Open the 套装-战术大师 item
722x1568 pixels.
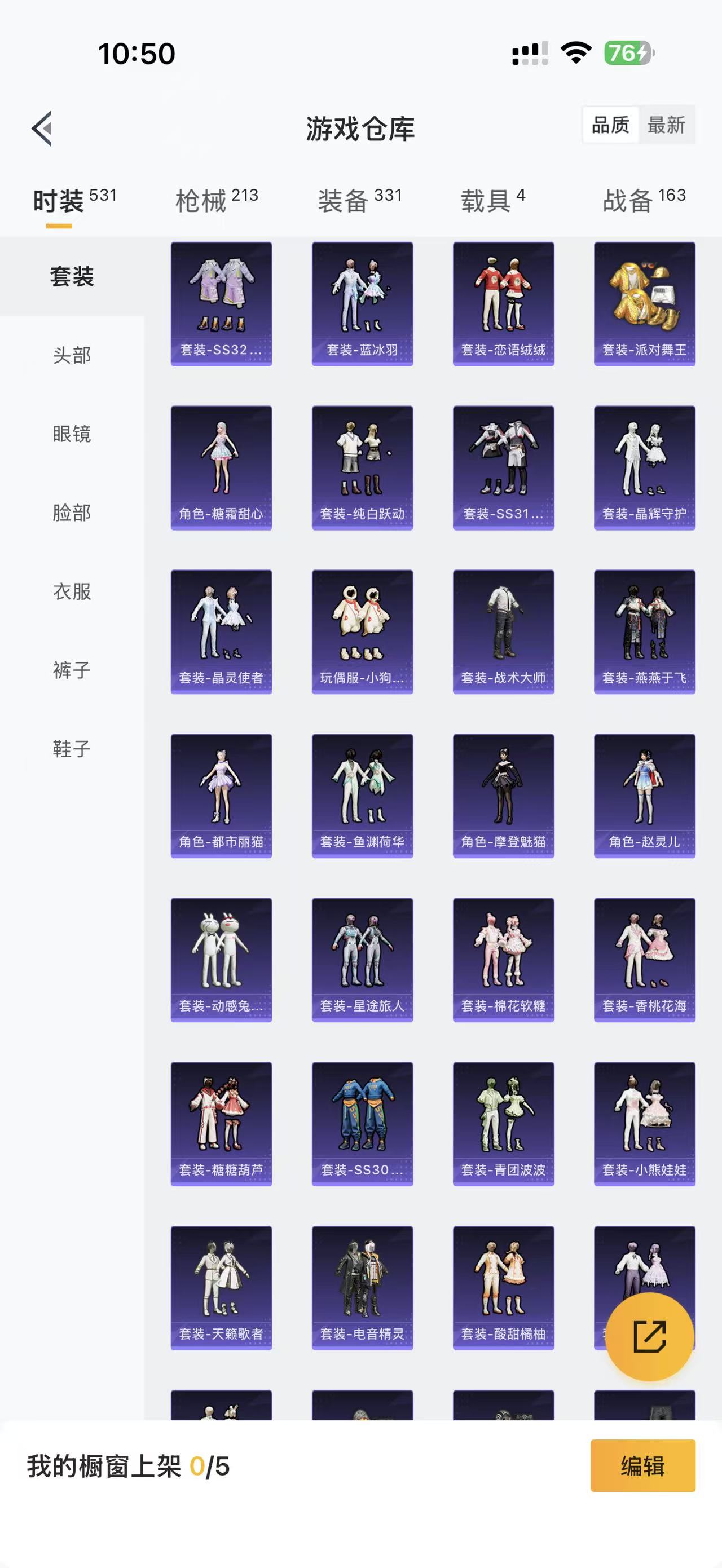503,631
